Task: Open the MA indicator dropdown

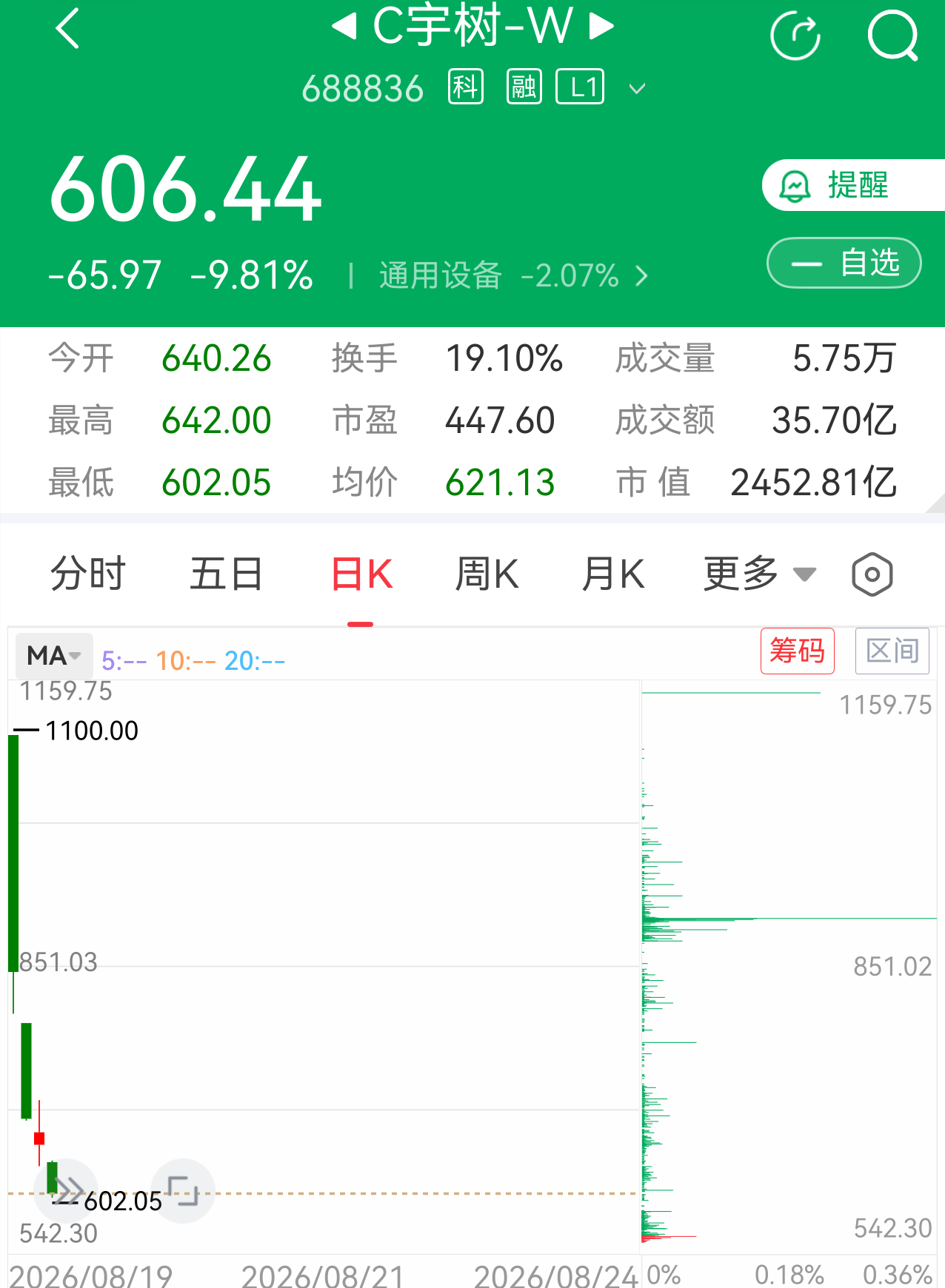Action: click(54, 656)
